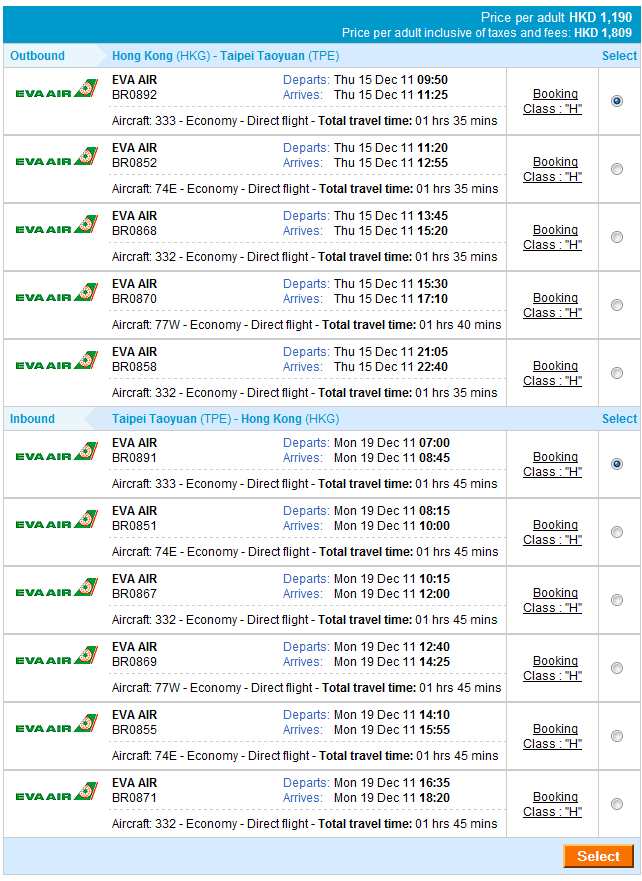Viewport: 642px width, 881px height.
Task: View Booking Class info for BR0858
Action: pos(554,373)
